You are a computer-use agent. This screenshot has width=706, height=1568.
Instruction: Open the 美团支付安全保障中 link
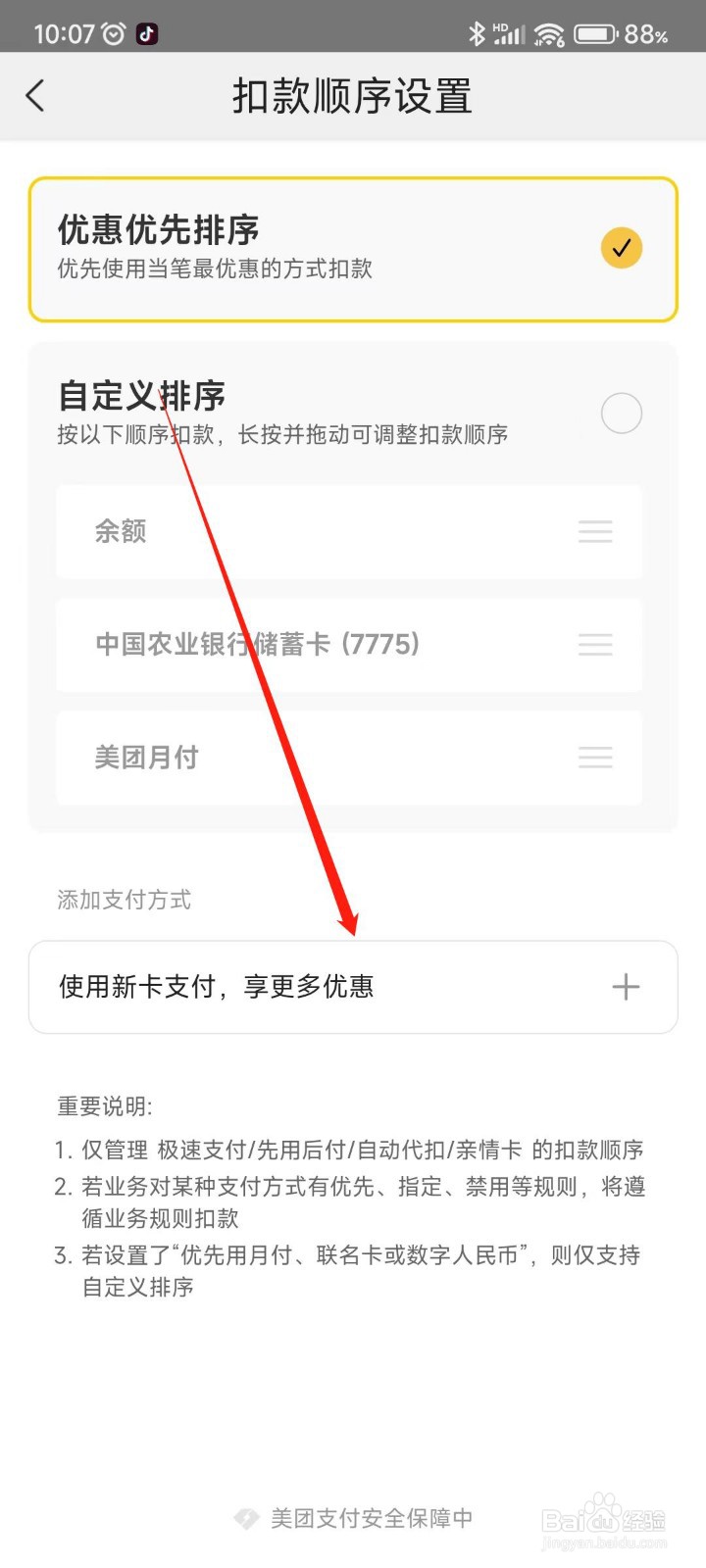click(x=373, y=1518)
